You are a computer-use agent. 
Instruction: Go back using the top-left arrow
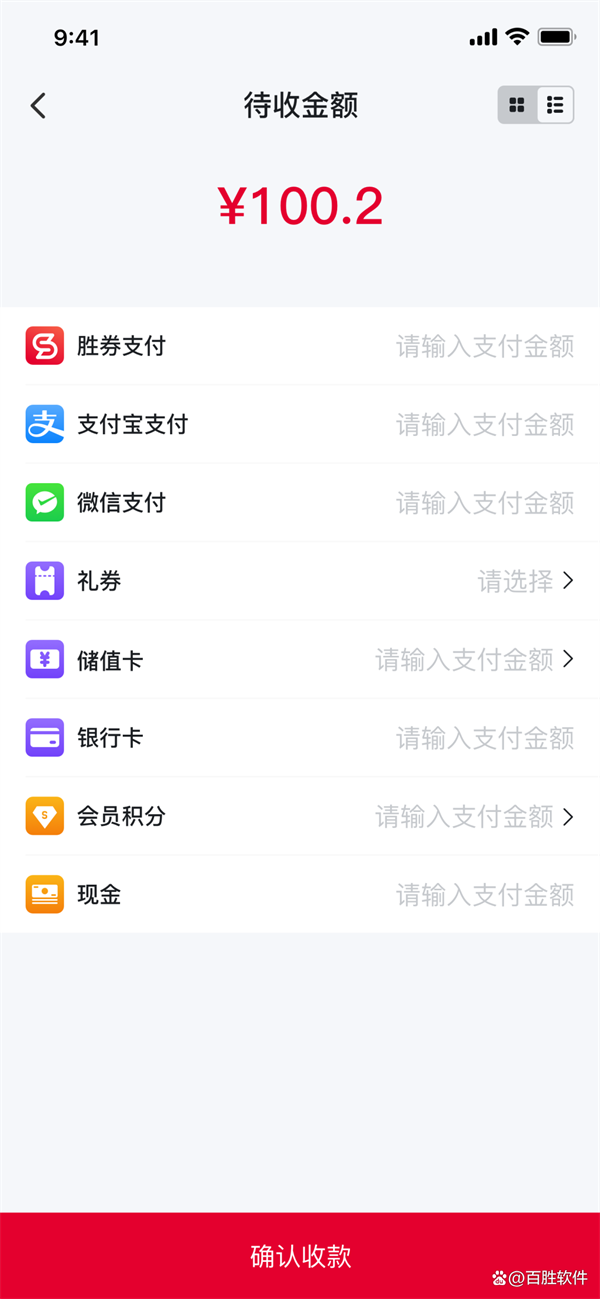coord(39,105)
